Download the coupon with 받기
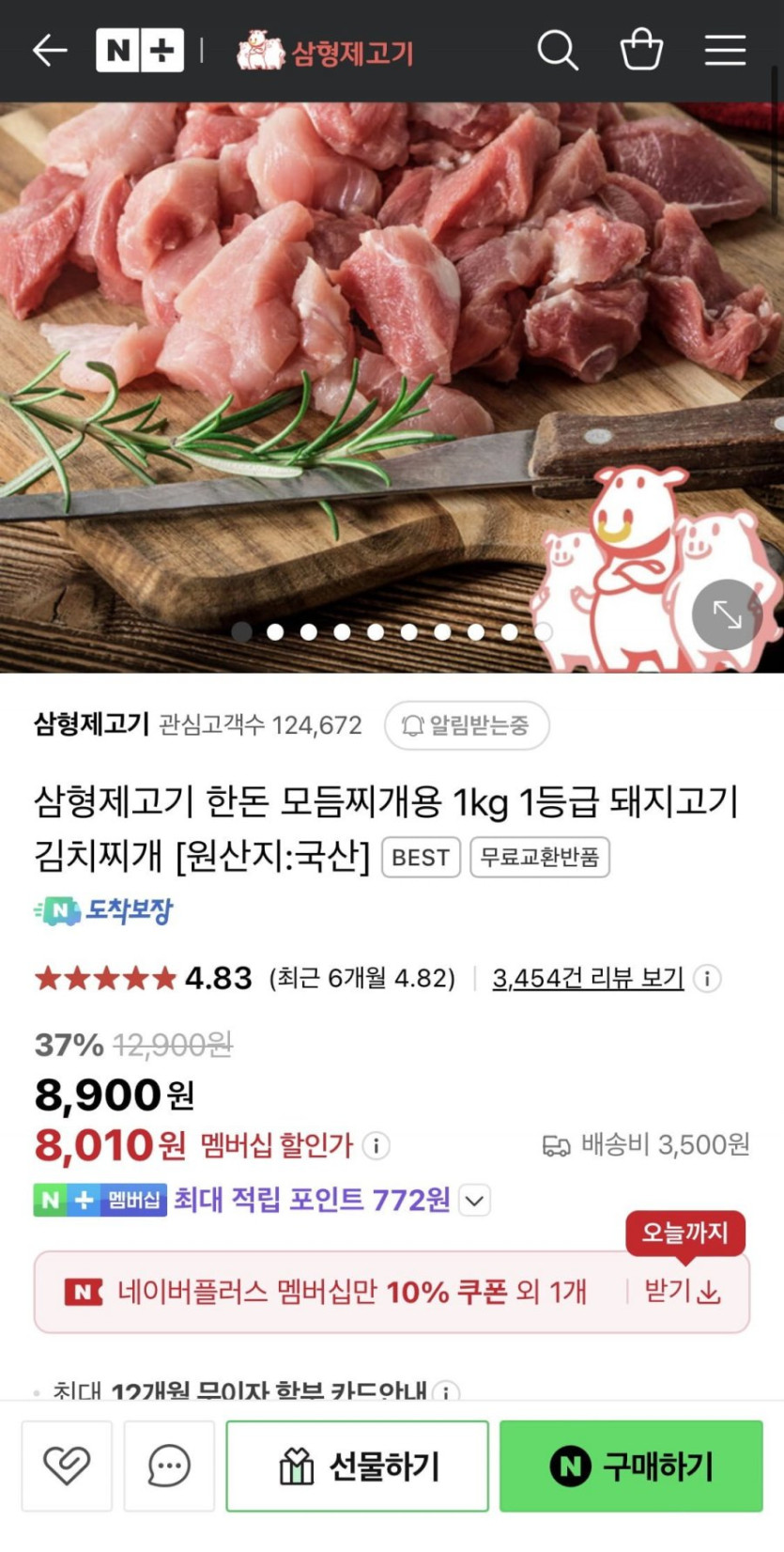 click(683, 1292)
